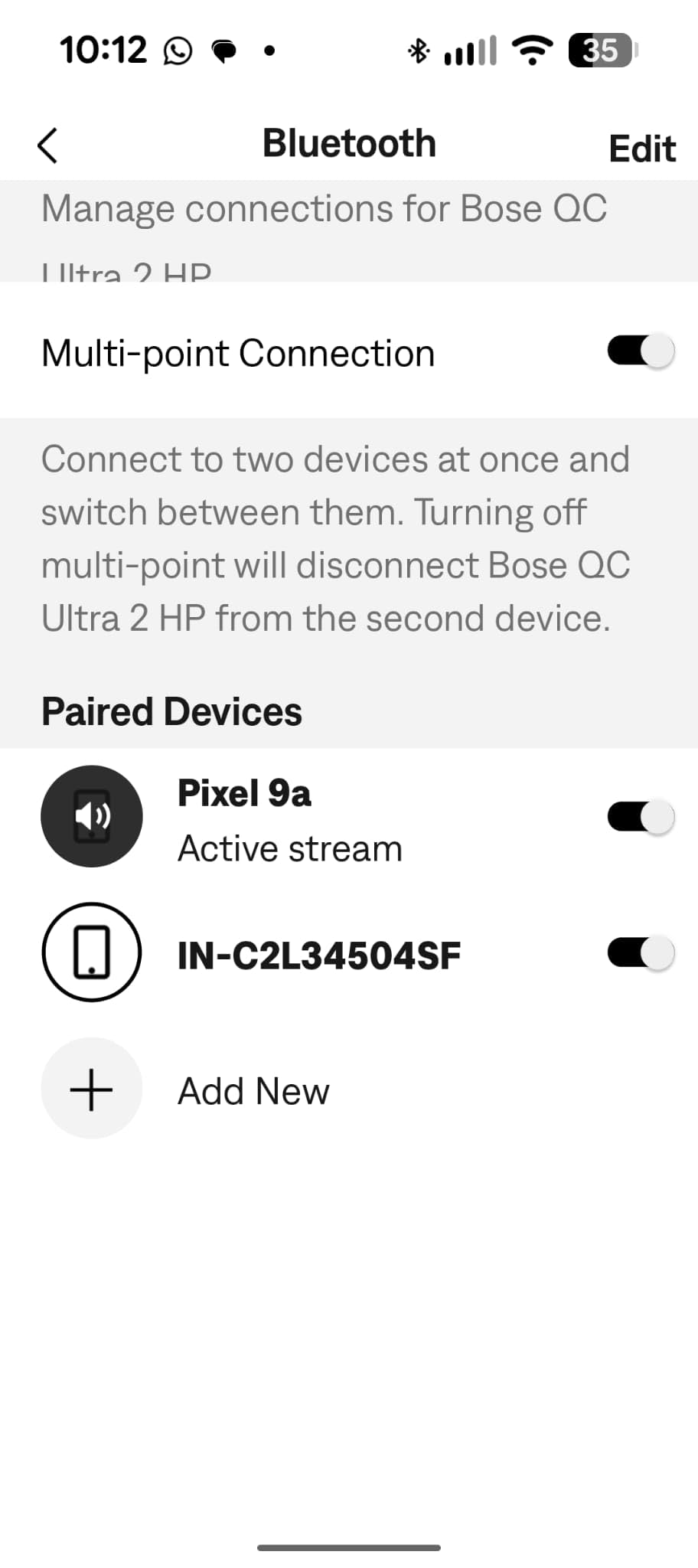Go back from the Bluetooth screen
698x1568 pixels.
(x=47, y=145)
